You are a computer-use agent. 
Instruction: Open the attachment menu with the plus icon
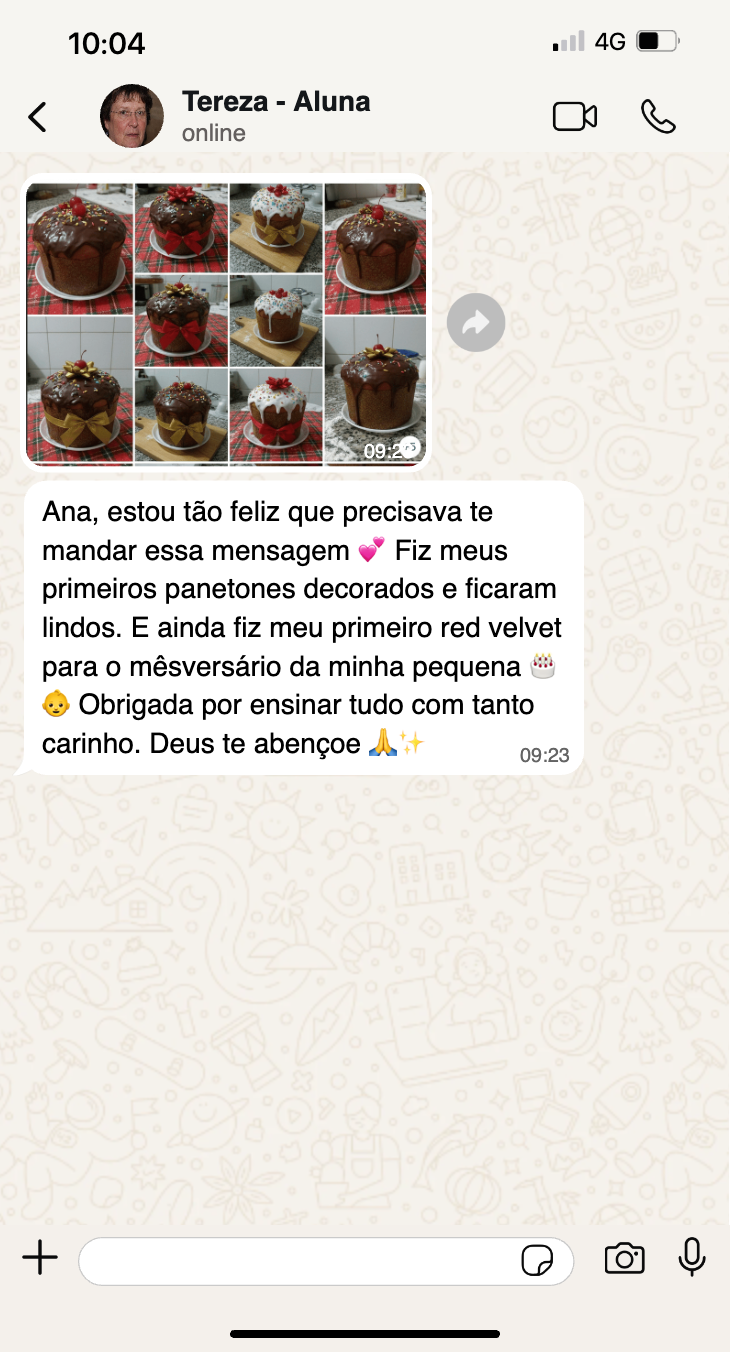click(x=40, y=1259)
